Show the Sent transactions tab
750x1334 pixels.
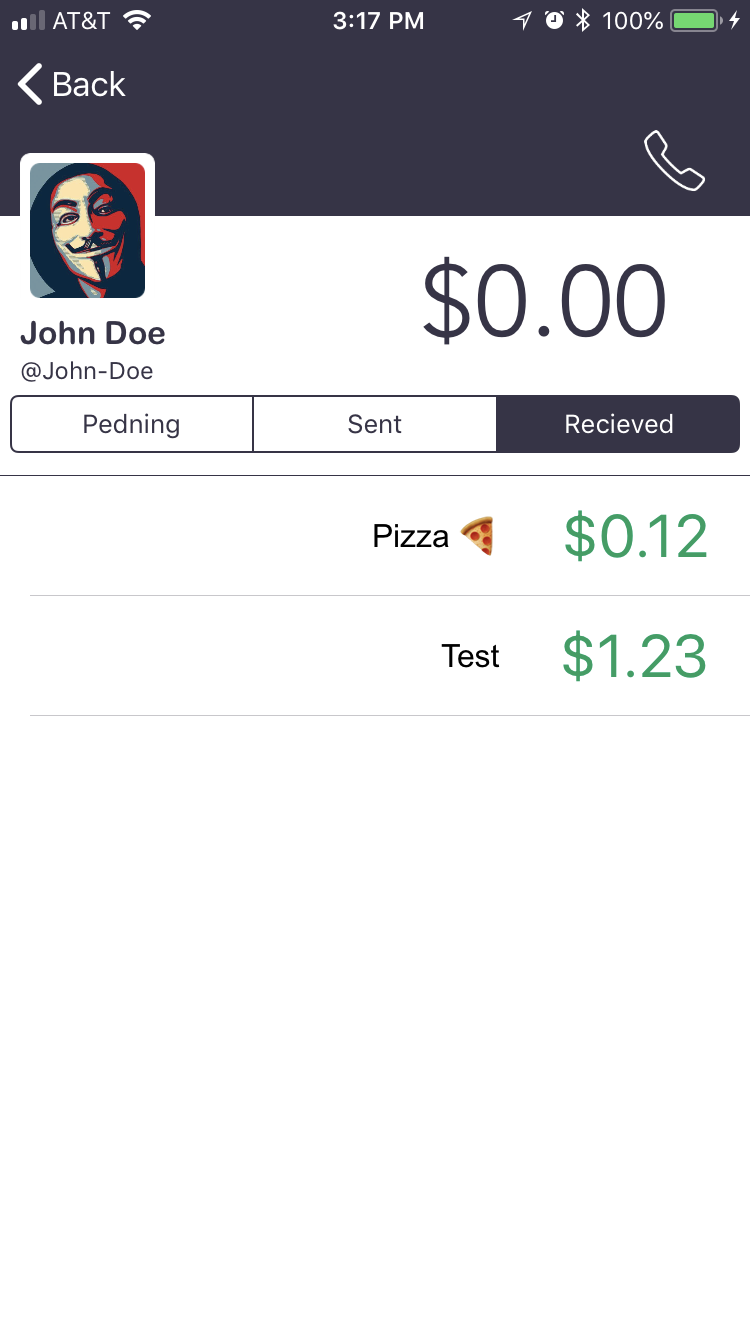point(375,424)
